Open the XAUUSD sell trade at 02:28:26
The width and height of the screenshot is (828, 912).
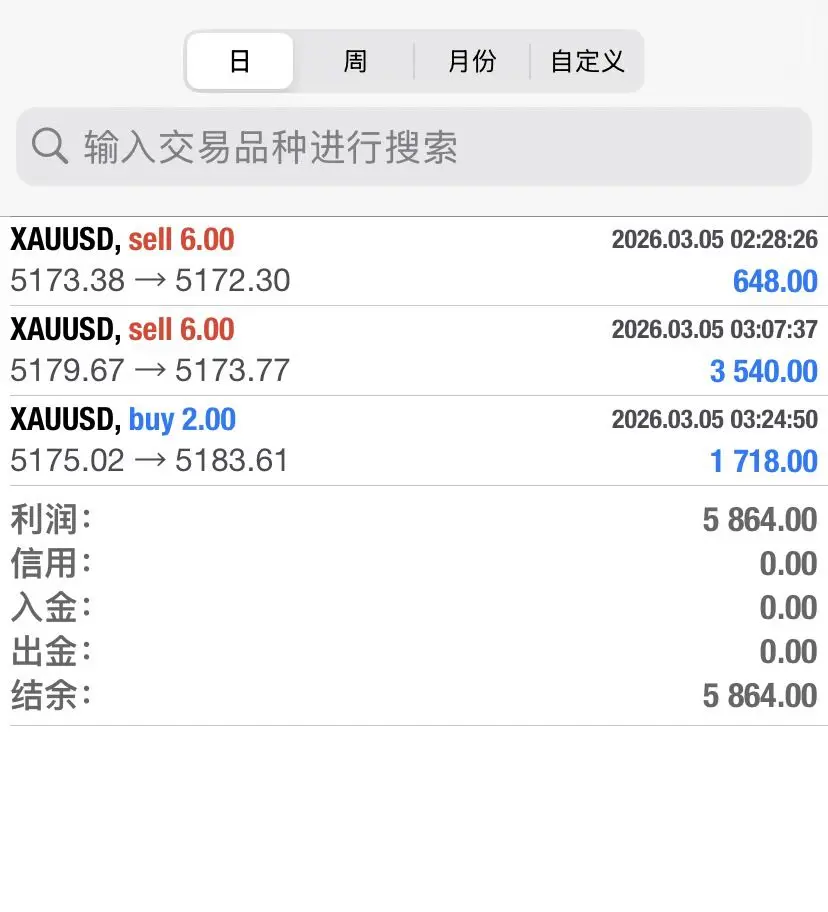414,261
